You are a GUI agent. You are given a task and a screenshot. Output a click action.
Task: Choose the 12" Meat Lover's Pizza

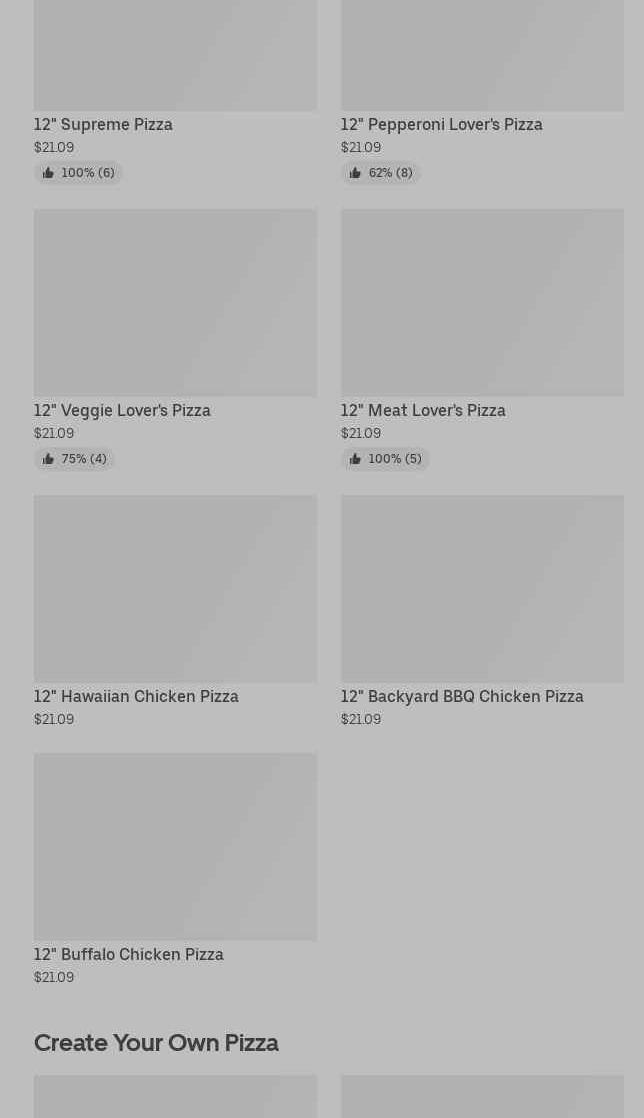pyautogui.click(x=422, y=410)
